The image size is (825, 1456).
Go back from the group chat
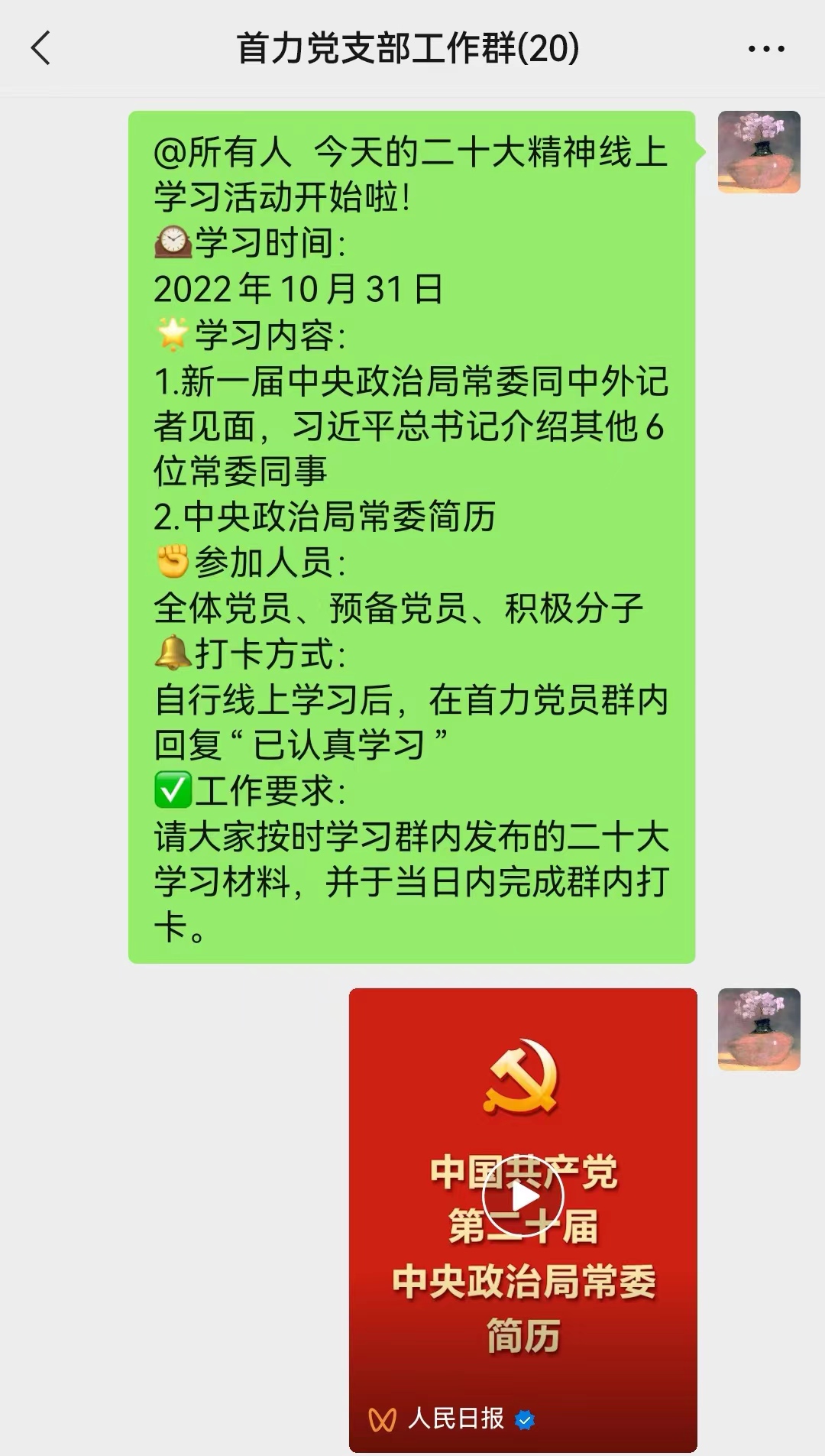(41, 48)
